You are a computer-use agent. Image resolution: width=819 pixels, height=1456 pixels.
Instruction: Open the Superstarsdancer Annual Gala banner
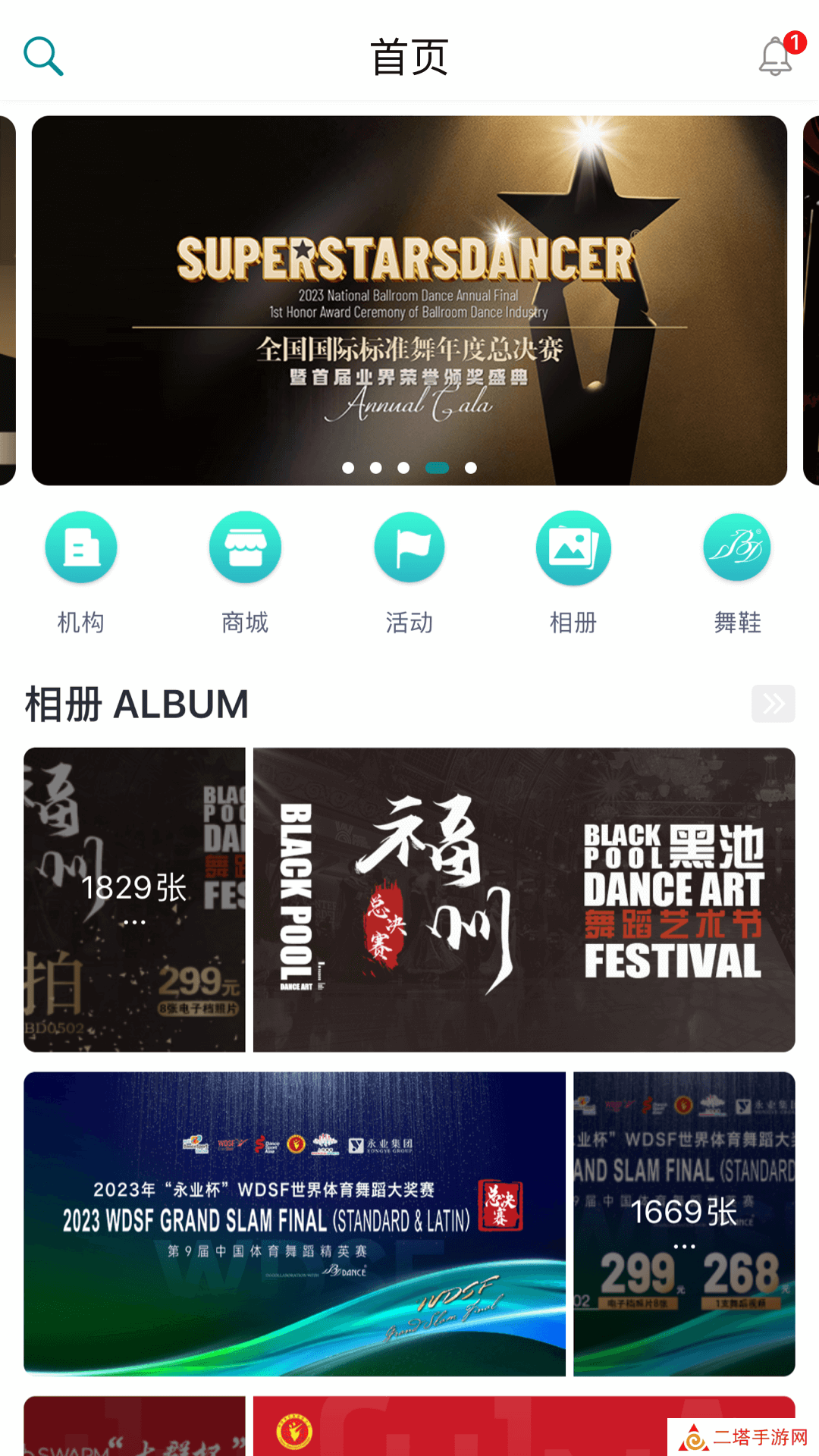click(409, 300)
